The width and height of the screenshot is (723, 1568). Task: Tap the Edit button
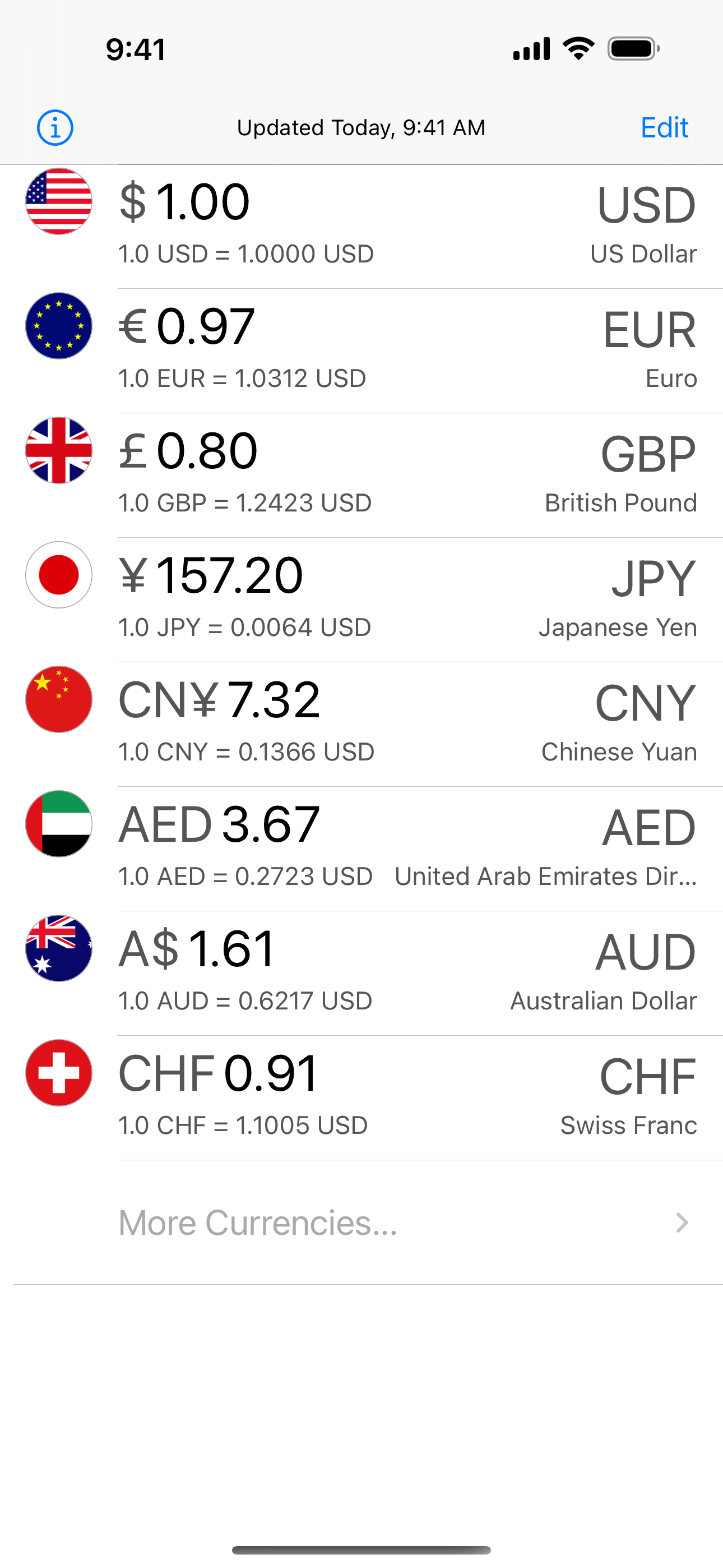click(x=664, y=127)
